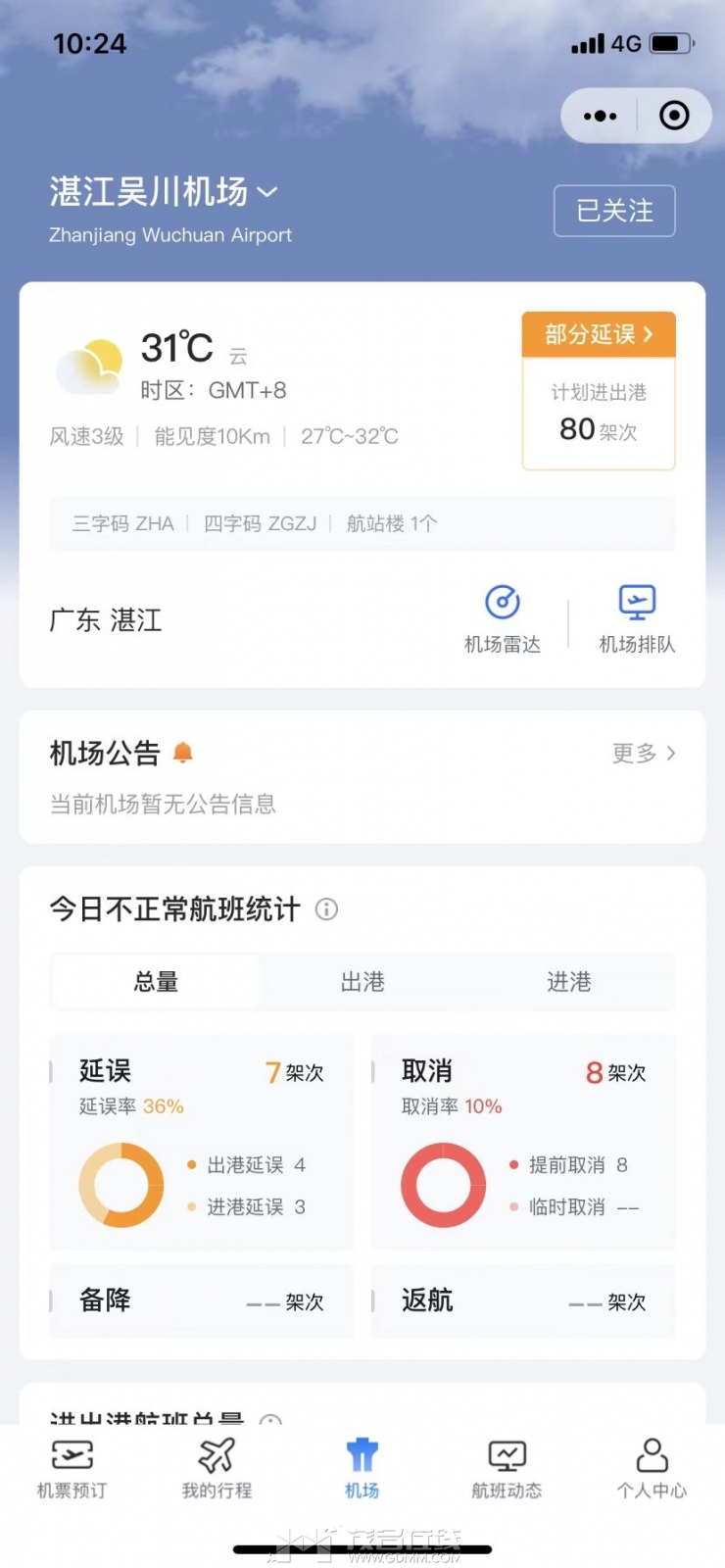725x1568 pixels.
Task: Switch to the 出港 departures segment
Action: point(362,982)
